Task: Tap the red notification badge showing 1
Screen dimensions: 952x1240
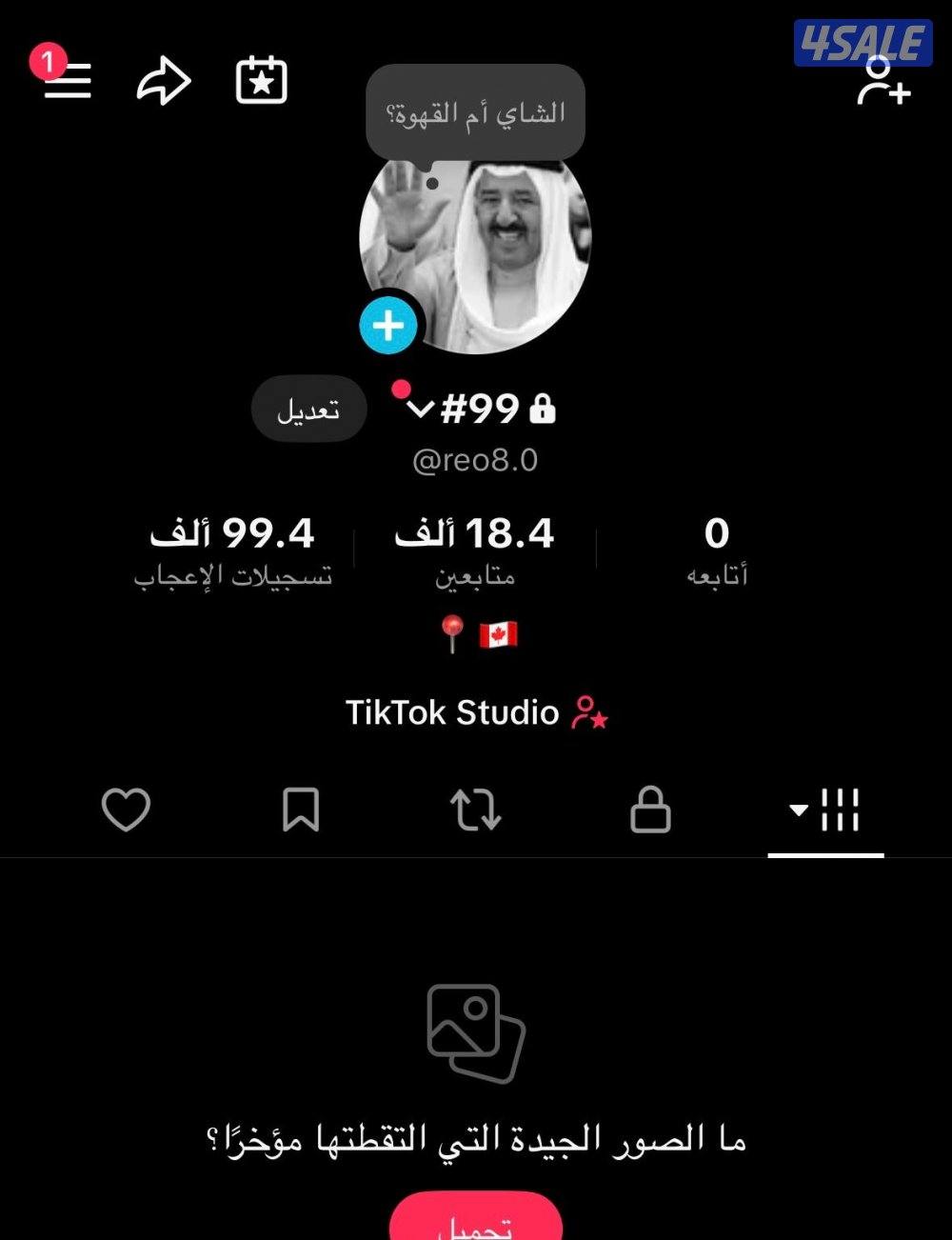Action: click(50, 61)
